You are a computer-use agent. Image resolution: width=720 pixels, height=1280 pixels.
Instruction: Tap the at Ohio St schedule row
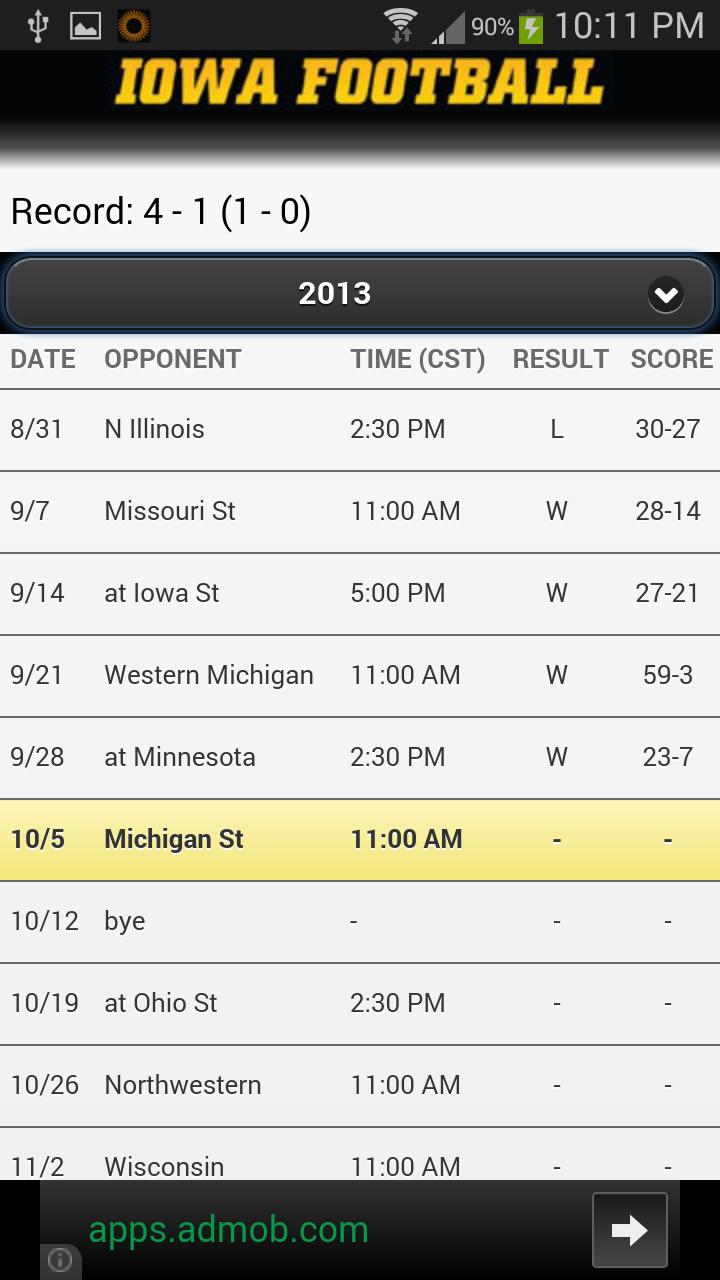pos(360,1003)
